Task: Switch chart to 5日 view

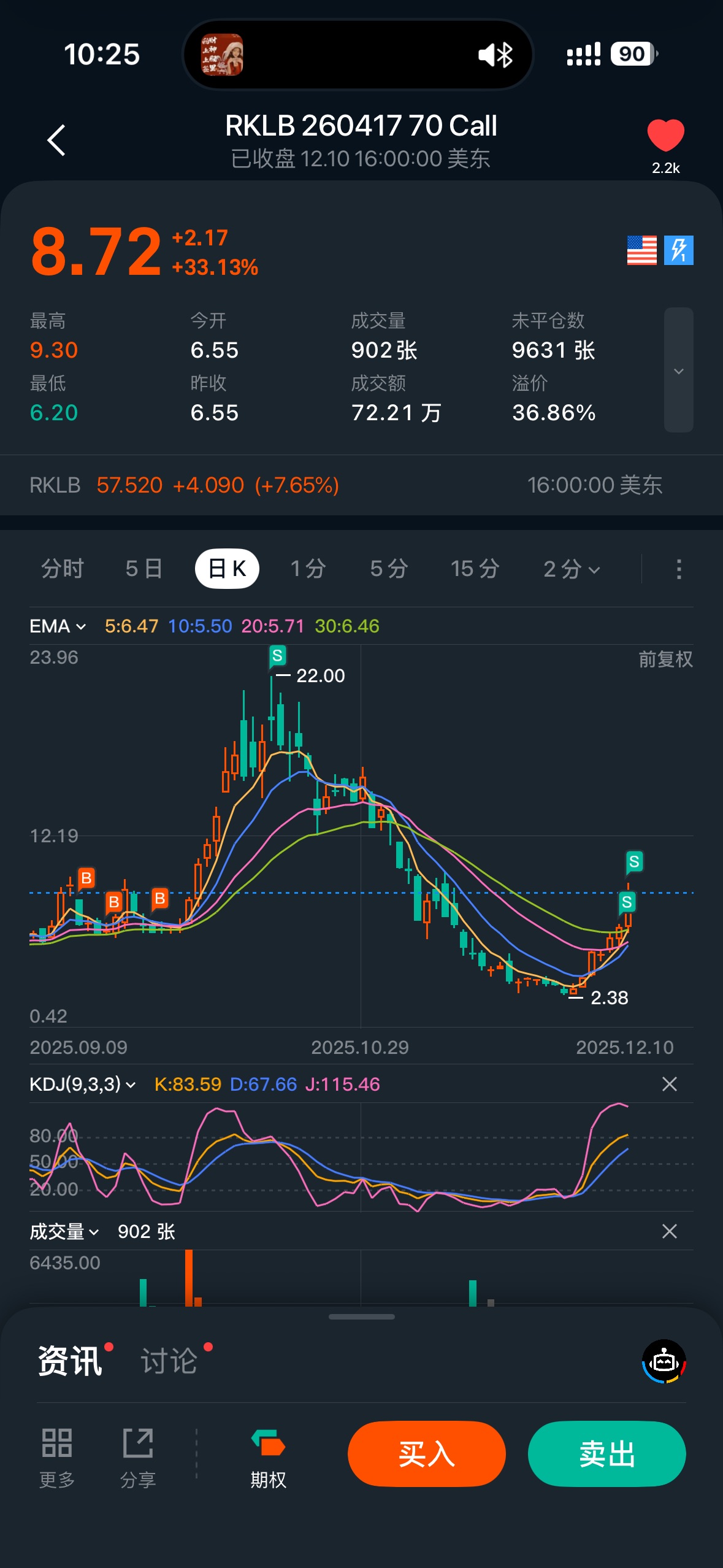Action: tap(144, 569)
